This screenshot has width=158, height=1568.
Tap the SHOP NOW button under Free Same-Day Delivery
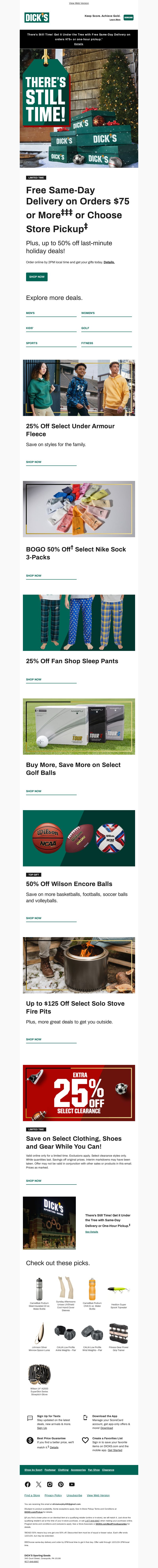tap(37, 276)
